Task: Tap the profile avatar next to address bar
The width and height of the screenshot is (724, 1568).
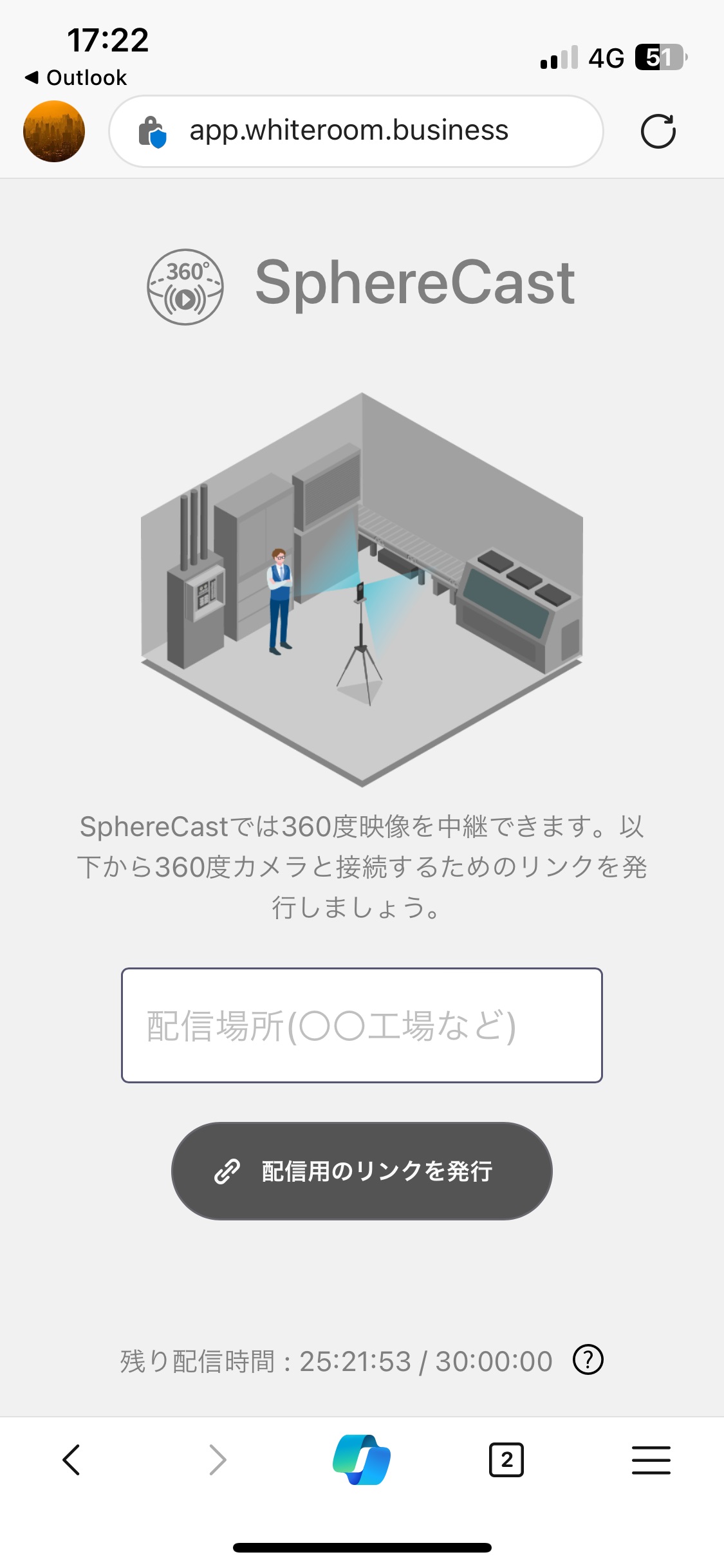Action: [x=53, y=130]
